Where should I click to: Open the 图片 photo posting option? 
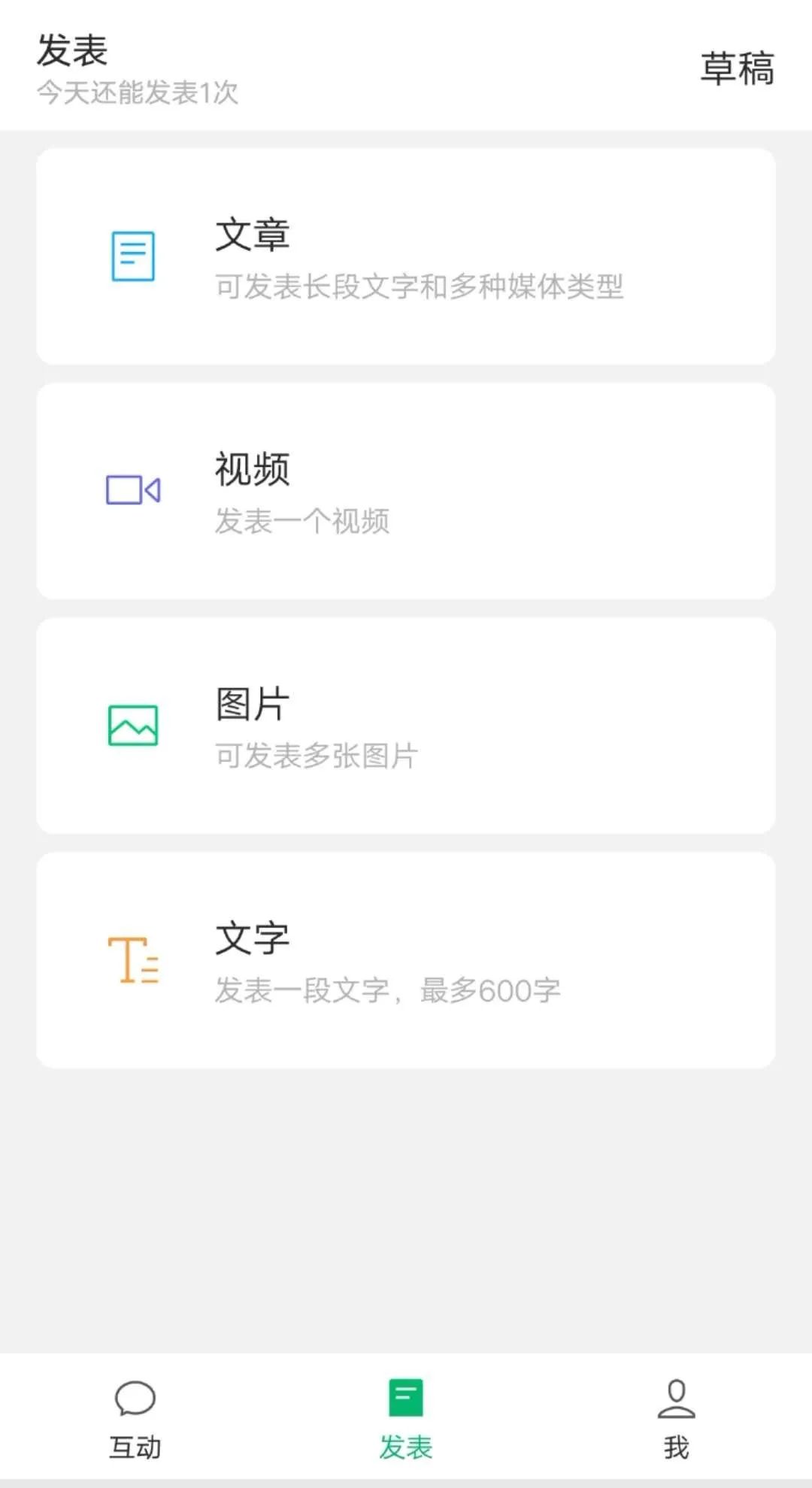click(406, 726)
